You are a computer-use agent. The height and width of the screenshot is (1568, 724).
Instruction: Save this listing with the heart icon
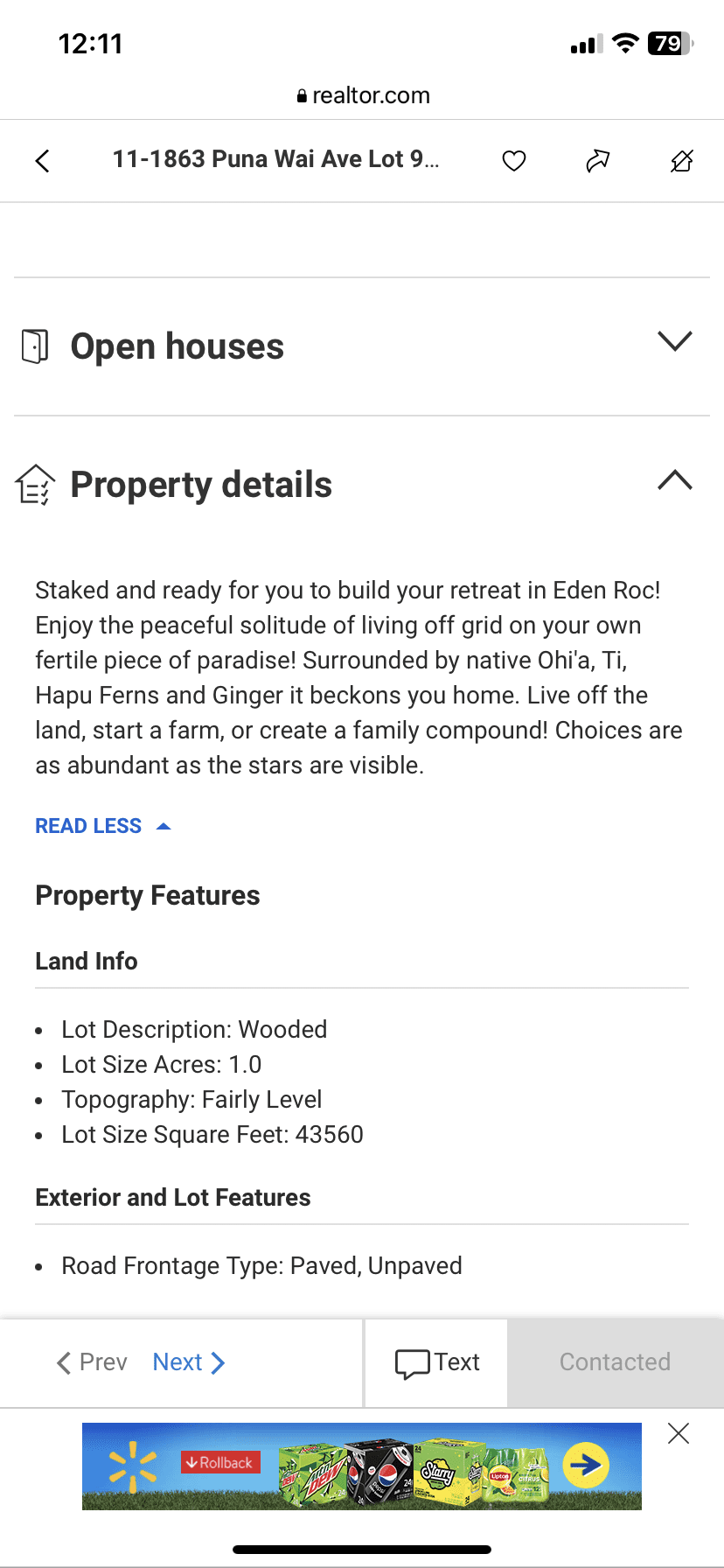pyautogui.click(x=514, y=161)
